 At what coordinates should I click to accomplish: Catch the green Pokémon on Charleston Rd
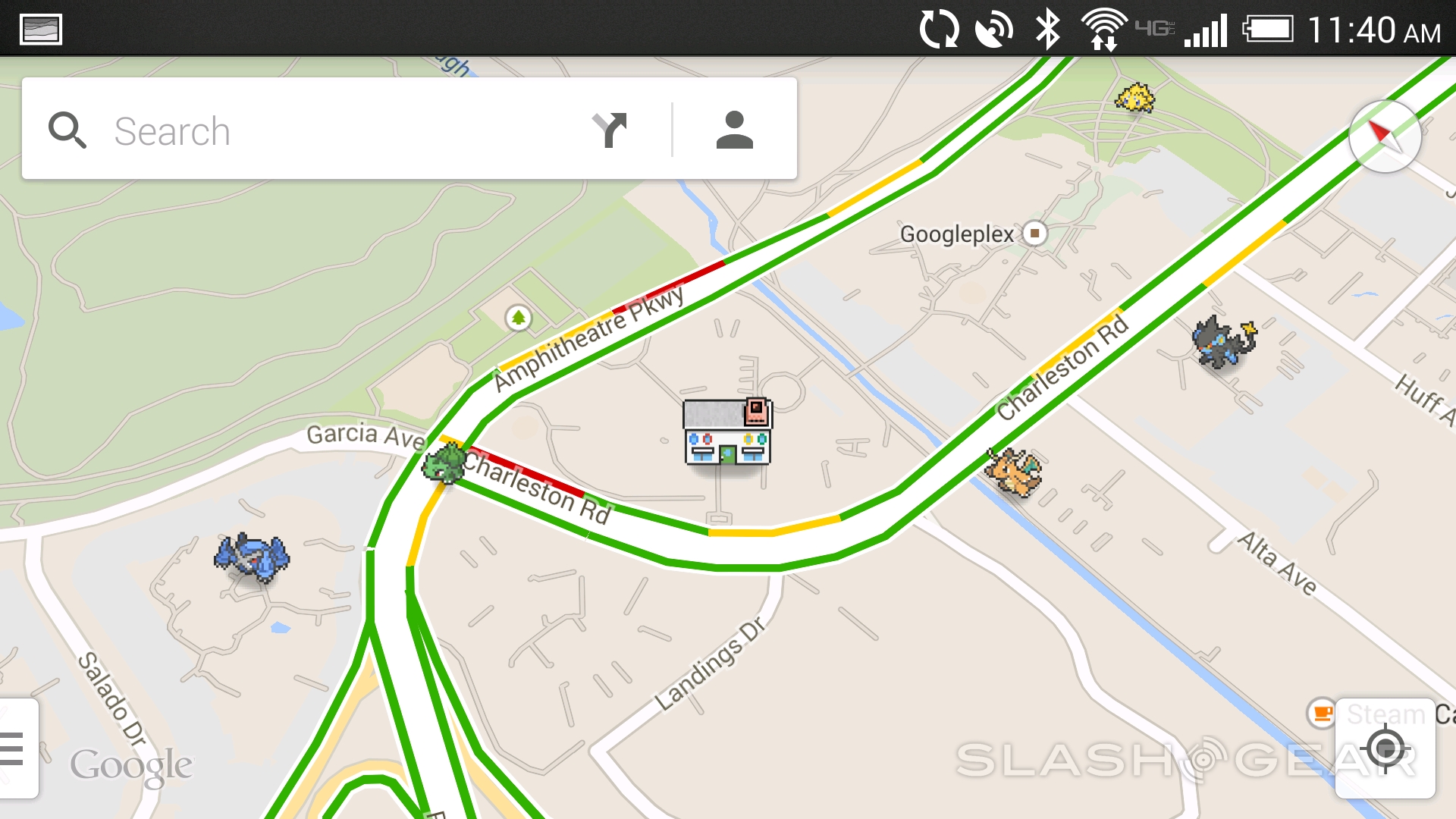point(444,464)
